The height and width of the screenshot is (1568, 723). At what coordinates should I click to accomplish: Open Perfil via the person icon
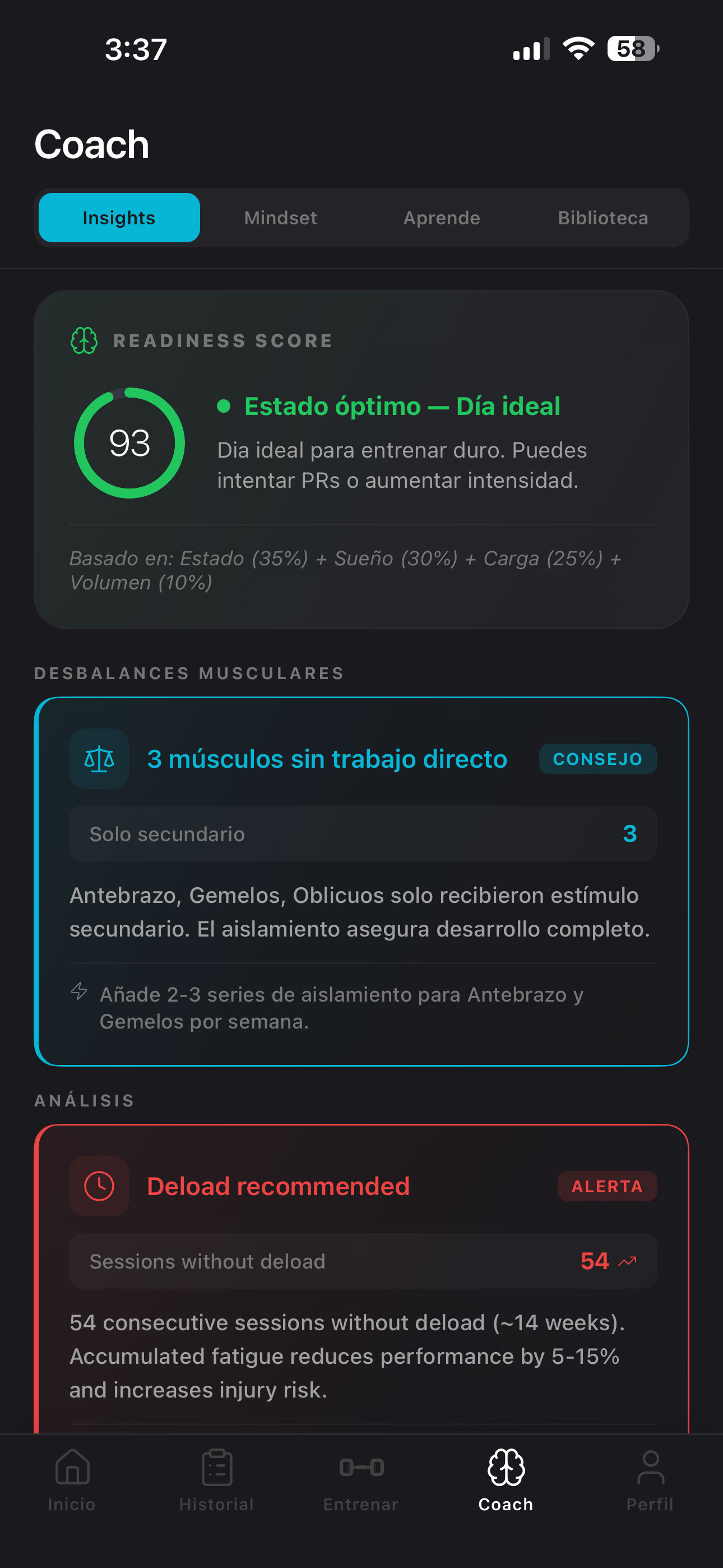[x=650, y=1467]
